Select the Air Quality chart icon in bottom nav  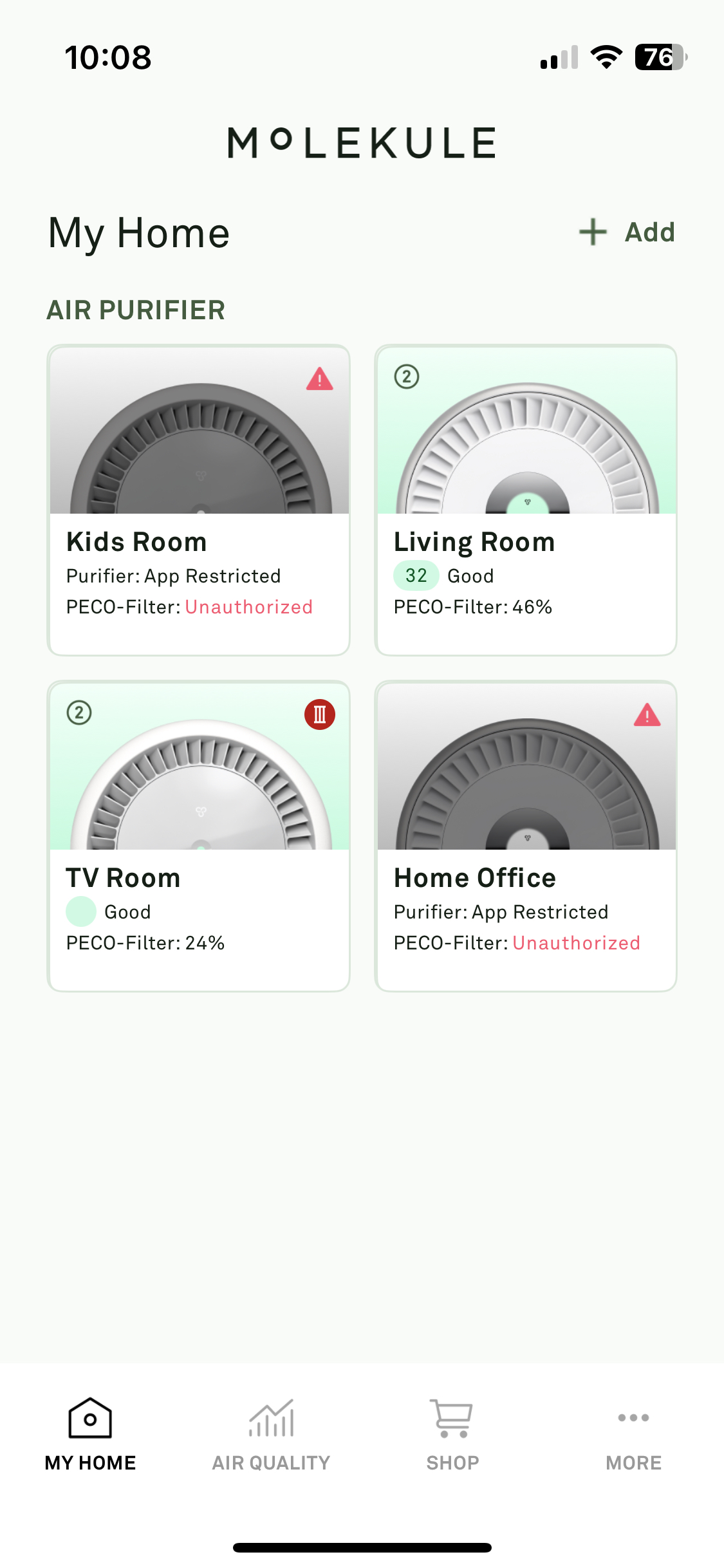pos(273,1421)
